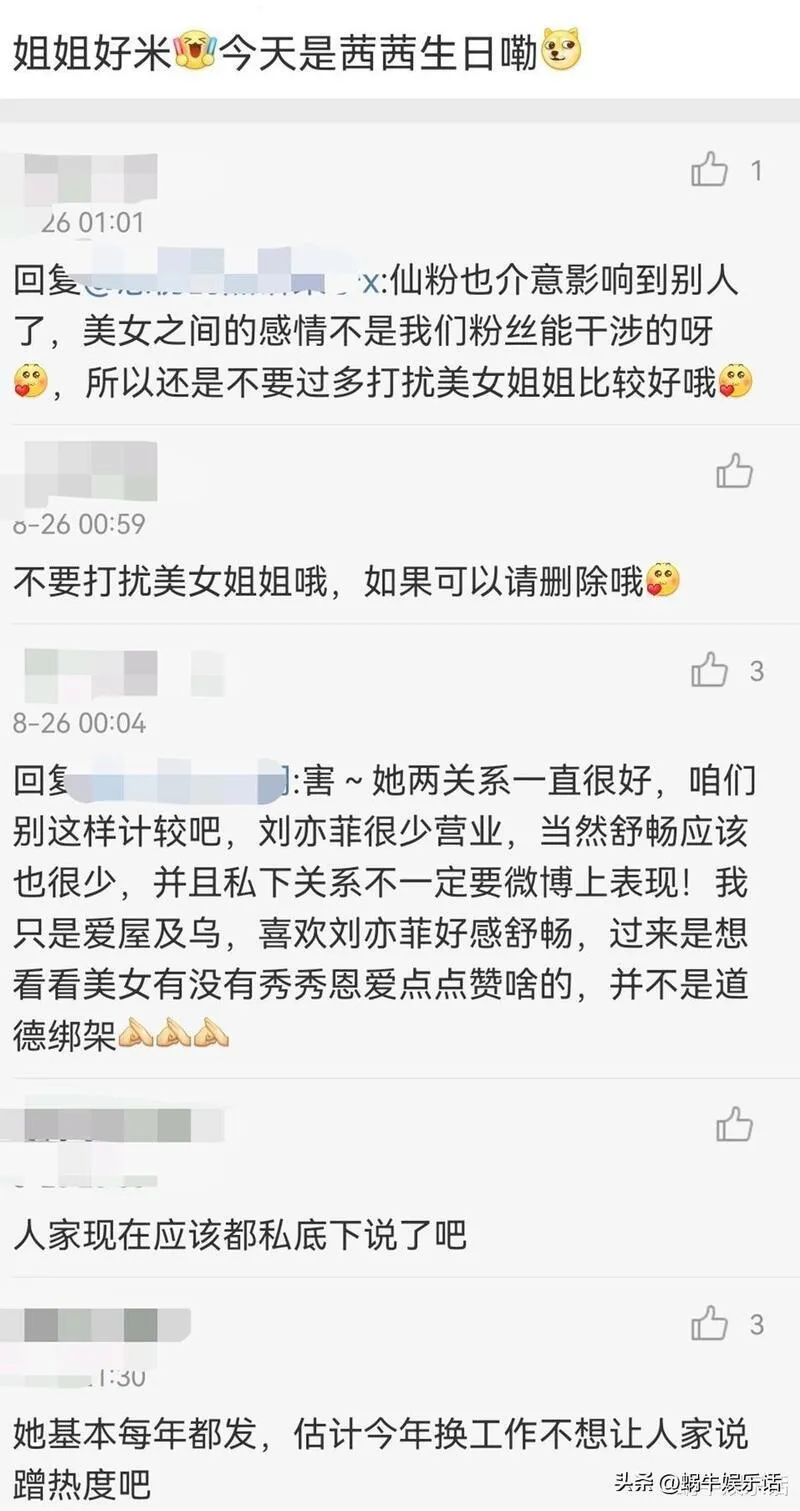
Task: Like the comment 人家现在应该都私底下说了吧
Action: [734, 1124]
